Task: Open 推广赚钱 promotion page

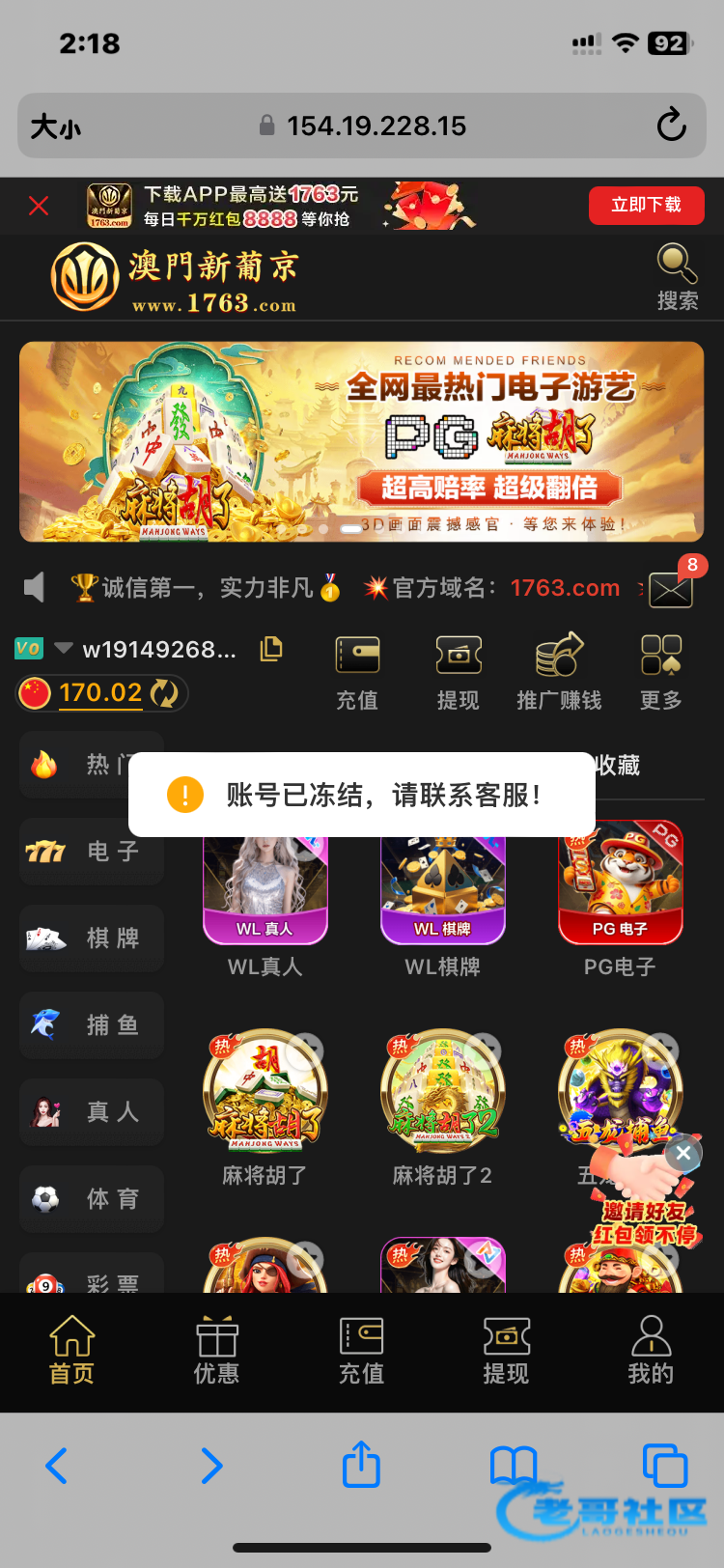Action: (559, 672)
